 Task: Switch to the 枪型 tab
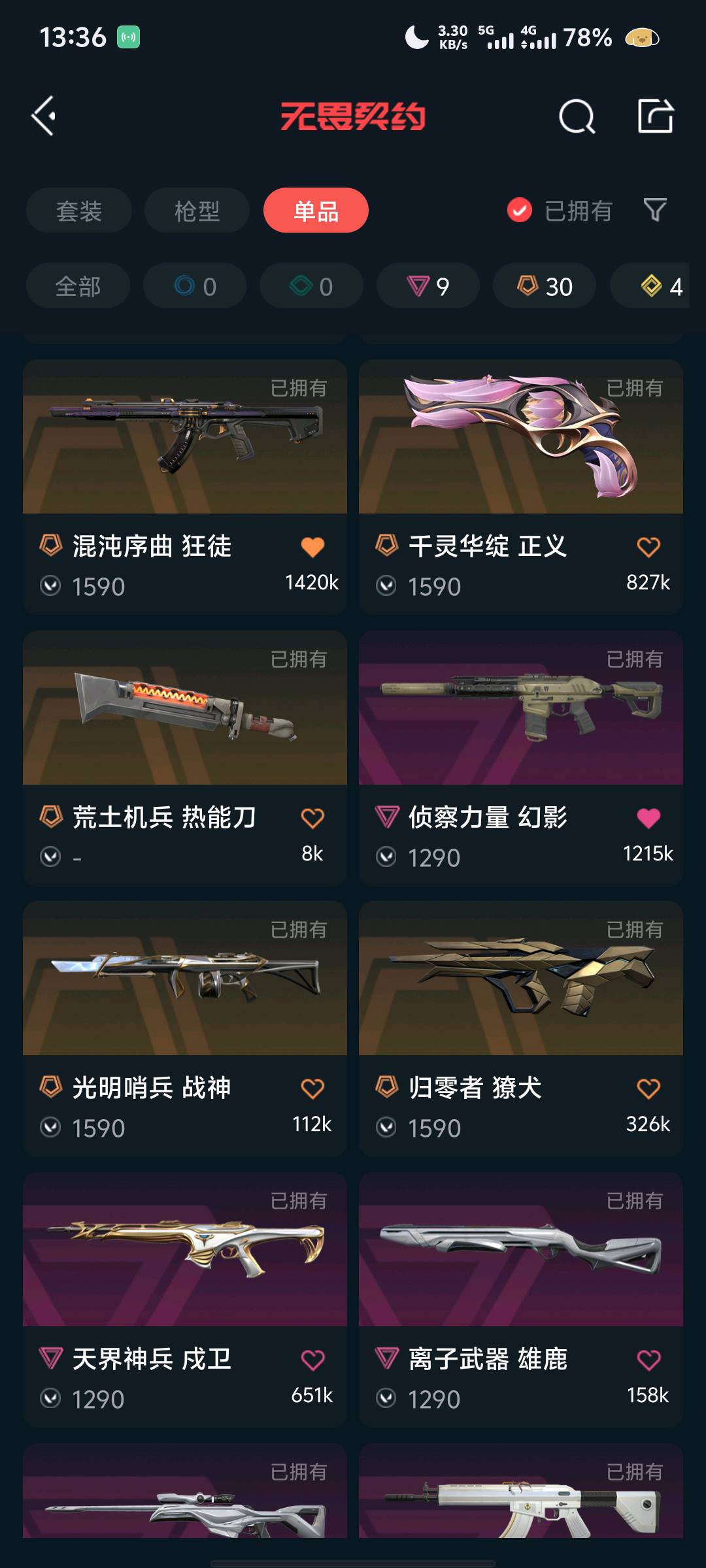pyautogui.click(x=197, y=211)
